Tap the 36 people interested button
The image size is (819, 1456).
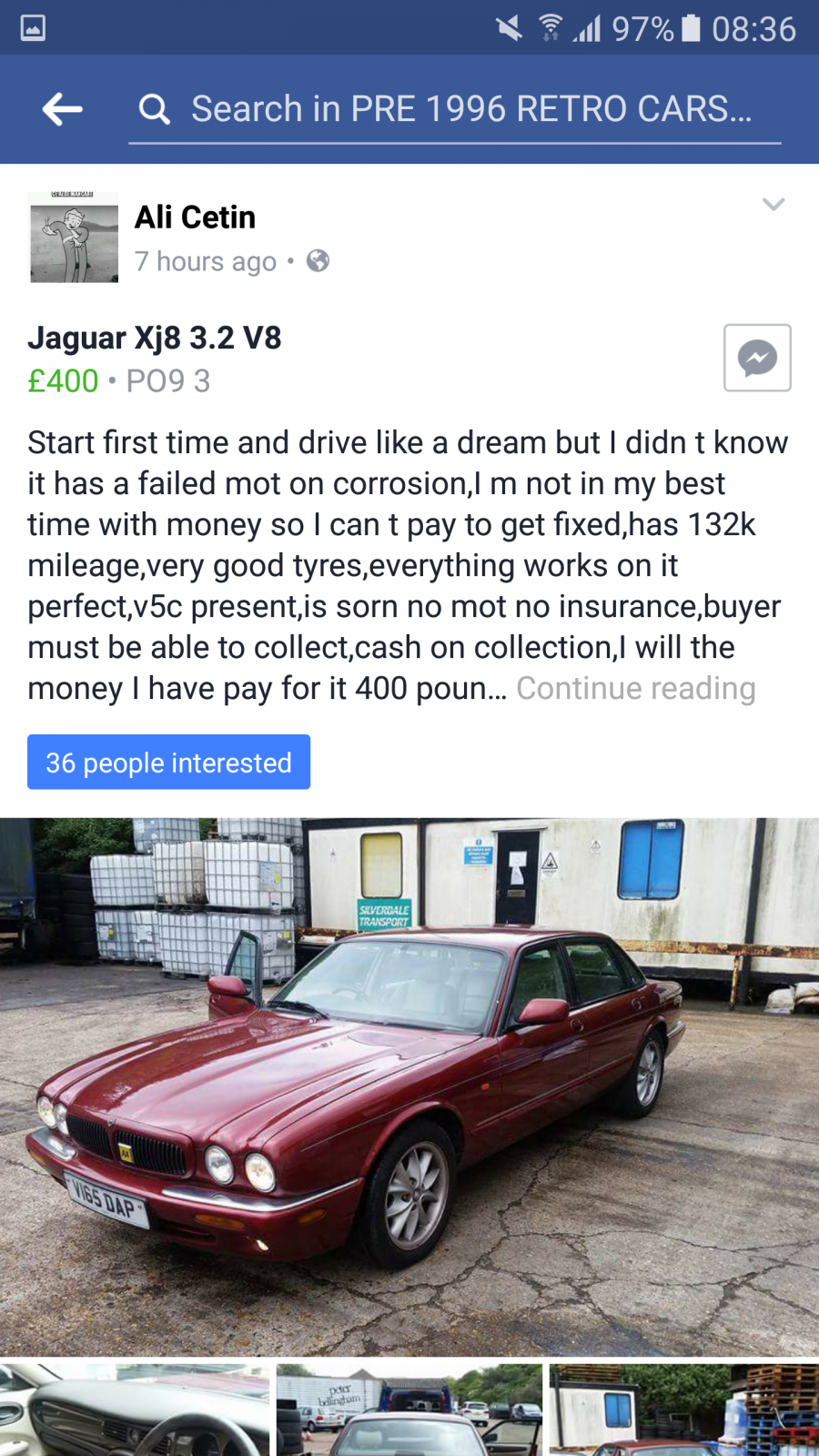point(168,762)
